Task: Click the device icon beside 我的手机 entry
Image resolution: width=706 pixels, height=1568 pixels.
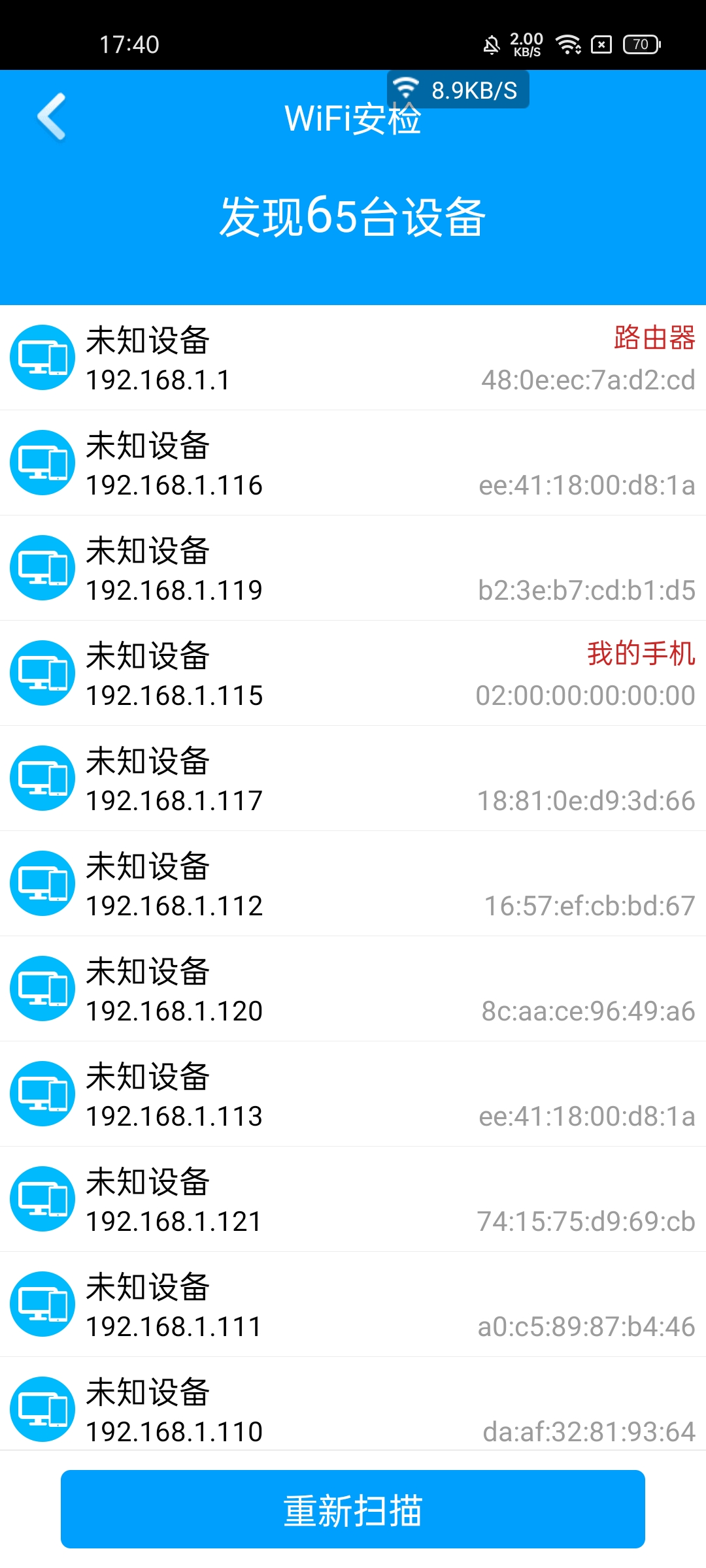Action: [42, 673]
